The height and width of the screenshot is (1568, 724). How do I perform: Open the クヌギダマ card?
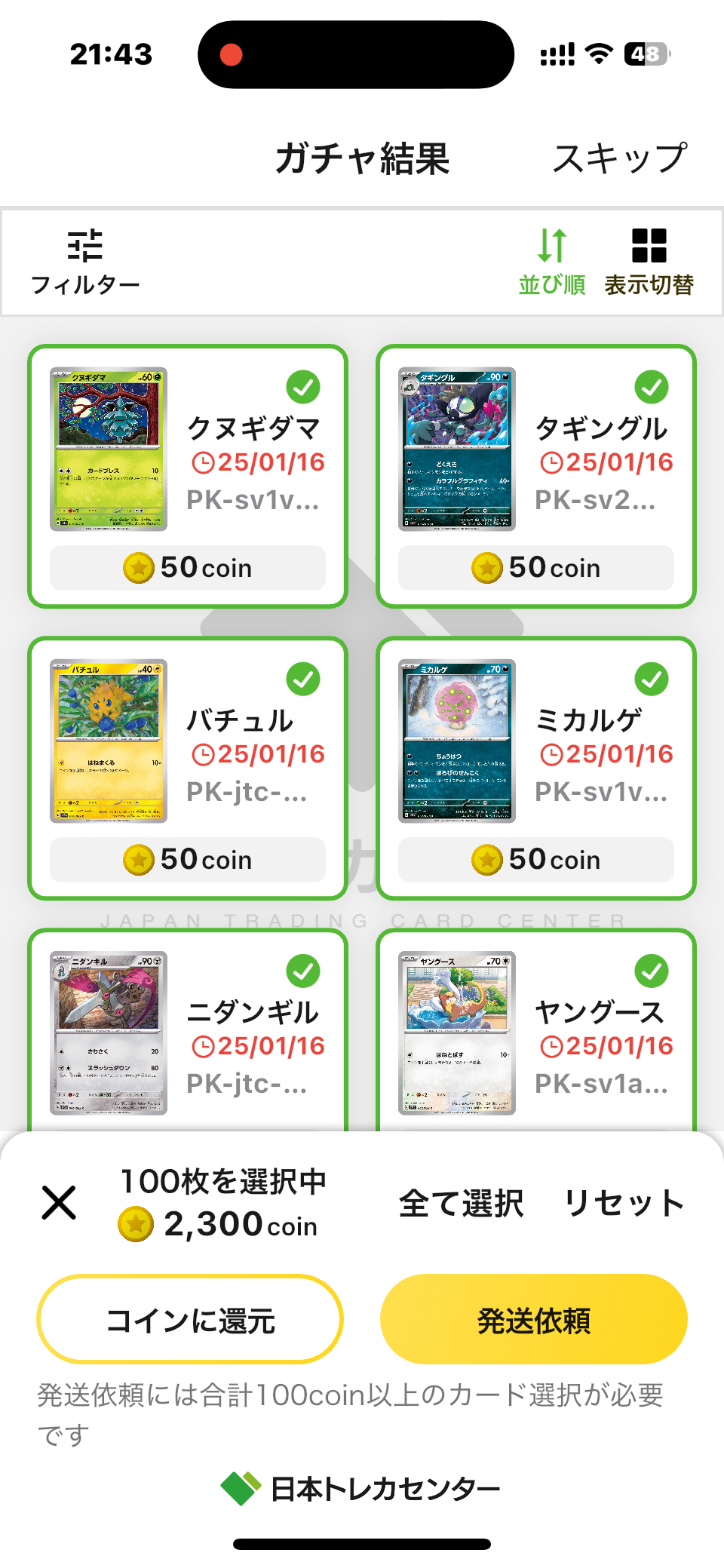point(188,476)
